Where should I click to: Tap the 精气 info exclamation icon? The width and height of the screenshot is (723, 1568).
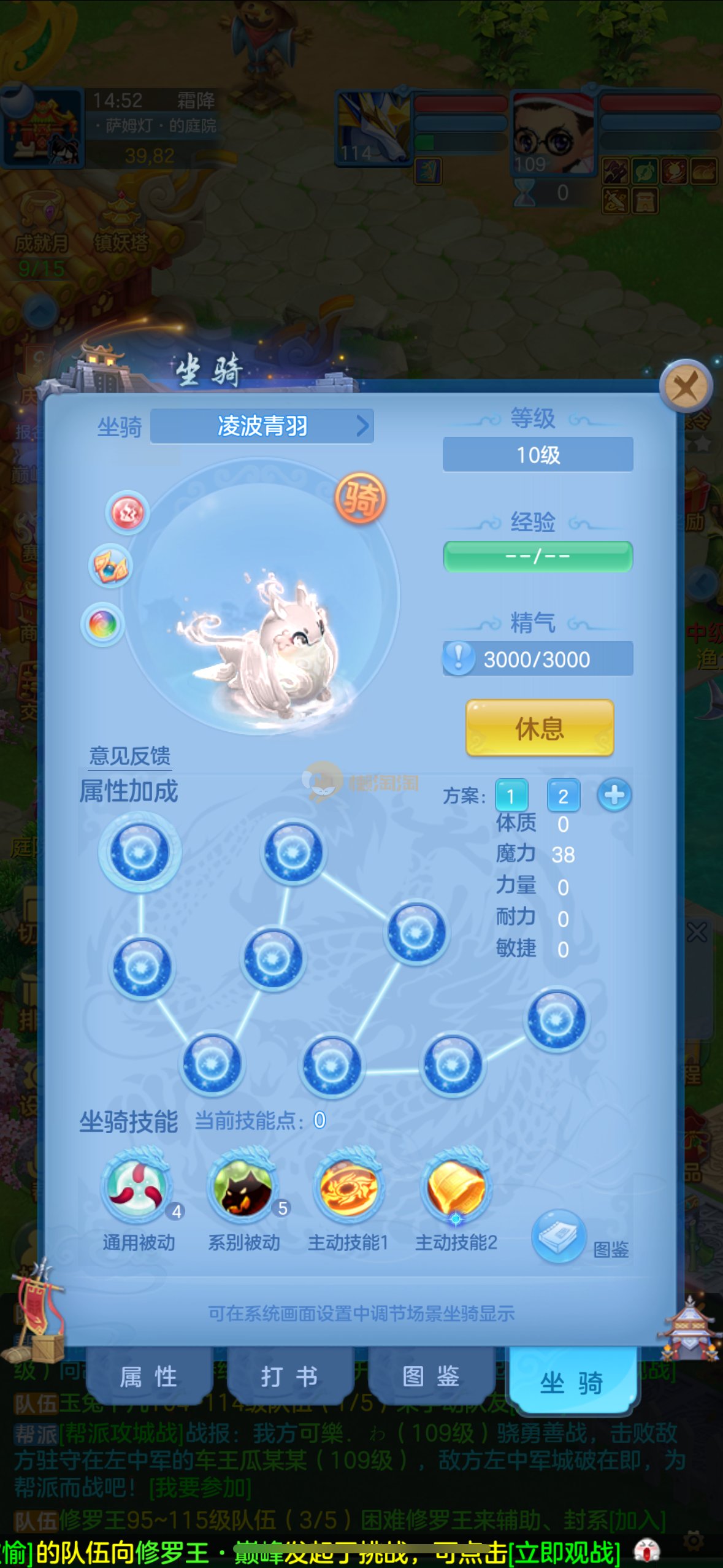(458, 658)
